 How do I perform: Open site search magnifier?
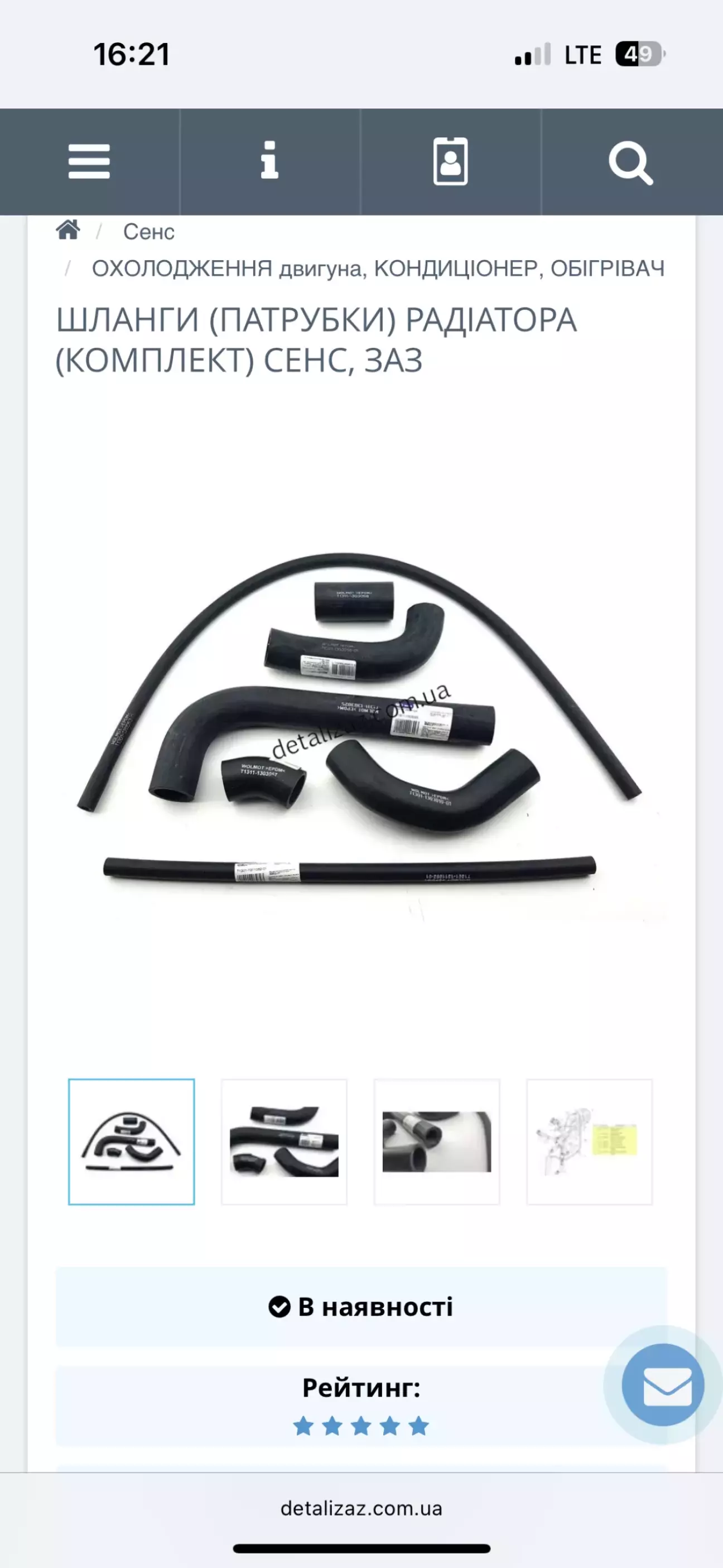[631, 162]
